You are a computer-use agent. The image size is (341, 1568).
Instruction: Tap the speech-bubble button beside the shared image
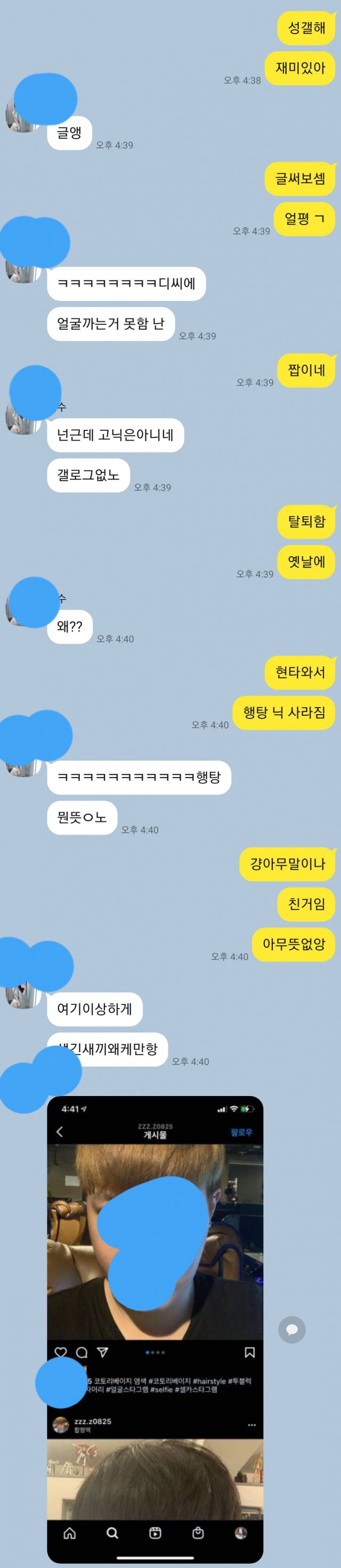click(x=292, y=1330)
